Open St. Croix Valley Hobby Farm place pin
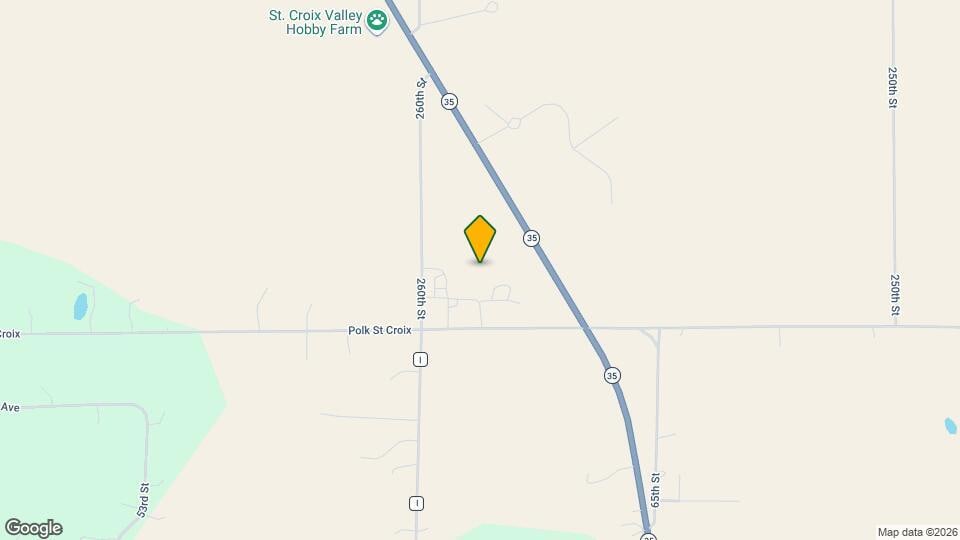Screen dimensions: 960x540 pyautogui.click(x=377, y=22)
